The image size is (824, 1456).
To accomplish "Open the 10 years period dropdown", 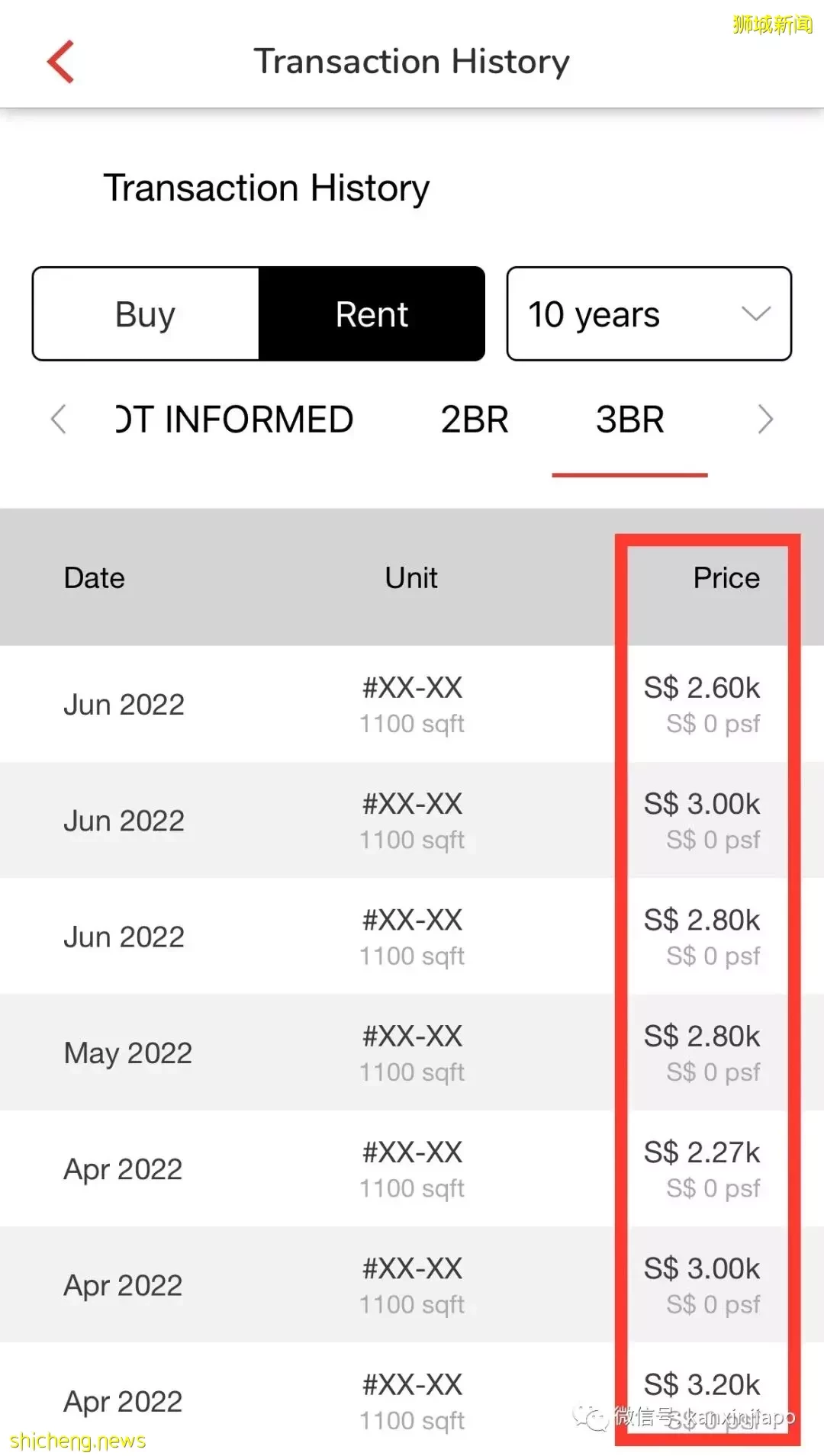I will (649, 313).
